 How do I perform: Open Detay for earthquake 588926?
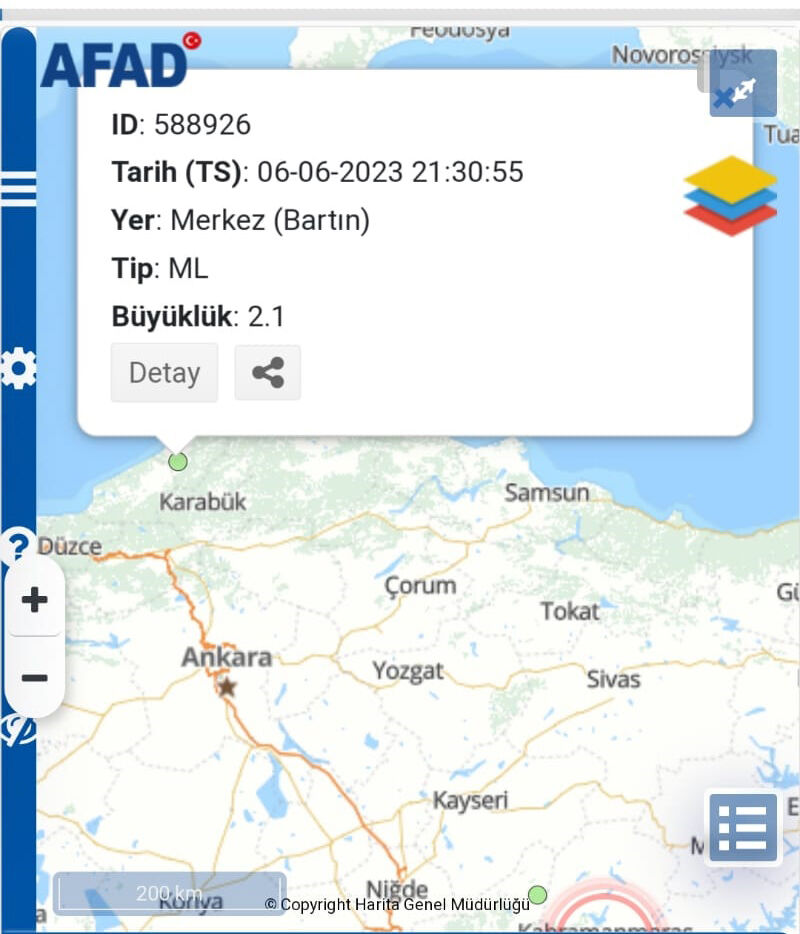click(164, 372)
